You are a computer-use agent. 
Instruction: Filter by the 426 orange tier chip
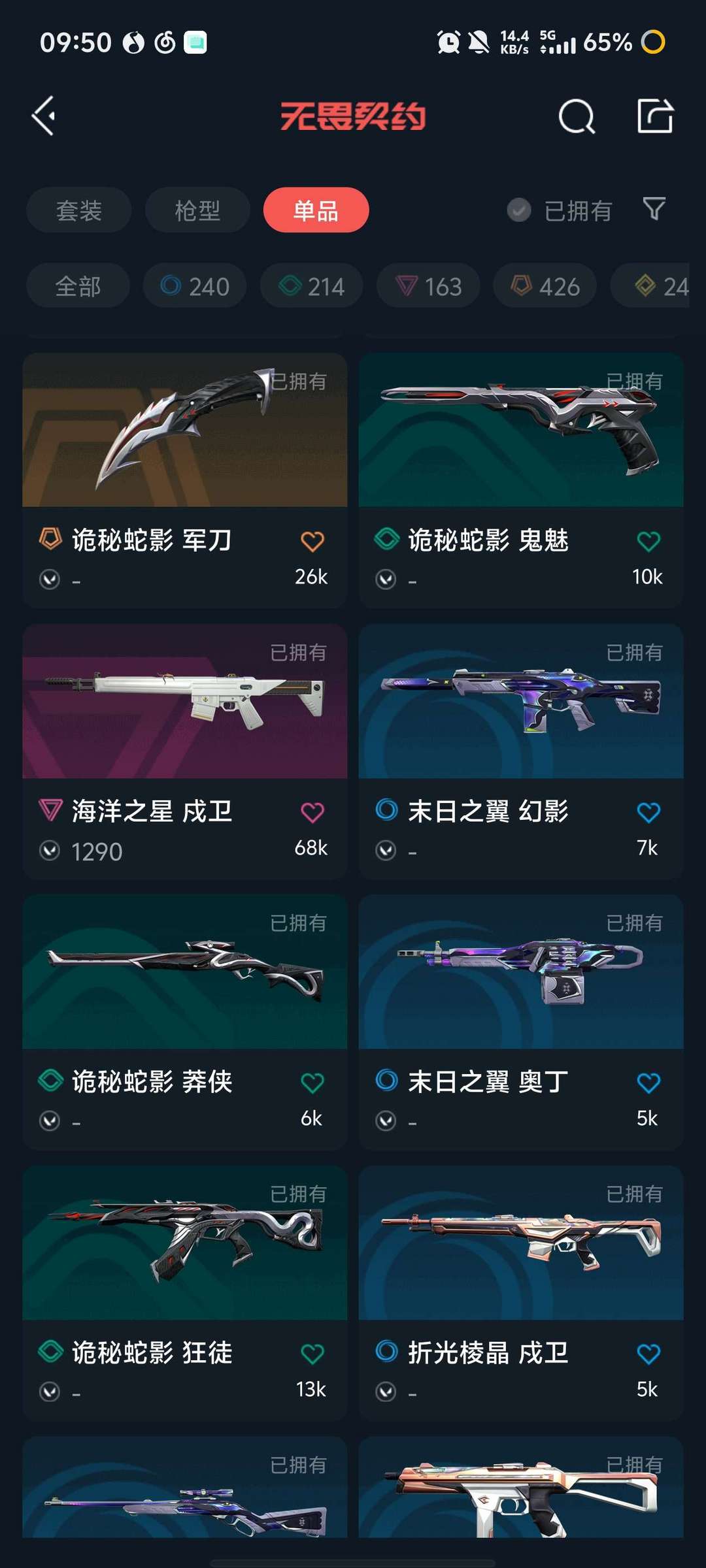coord(545,286)
